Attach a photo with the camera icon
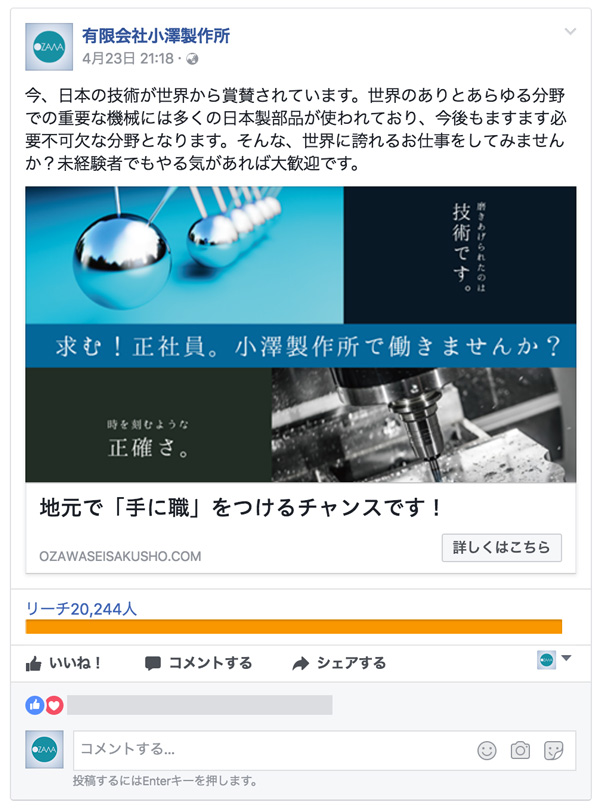The image size is (600, 810). (520, 749)
